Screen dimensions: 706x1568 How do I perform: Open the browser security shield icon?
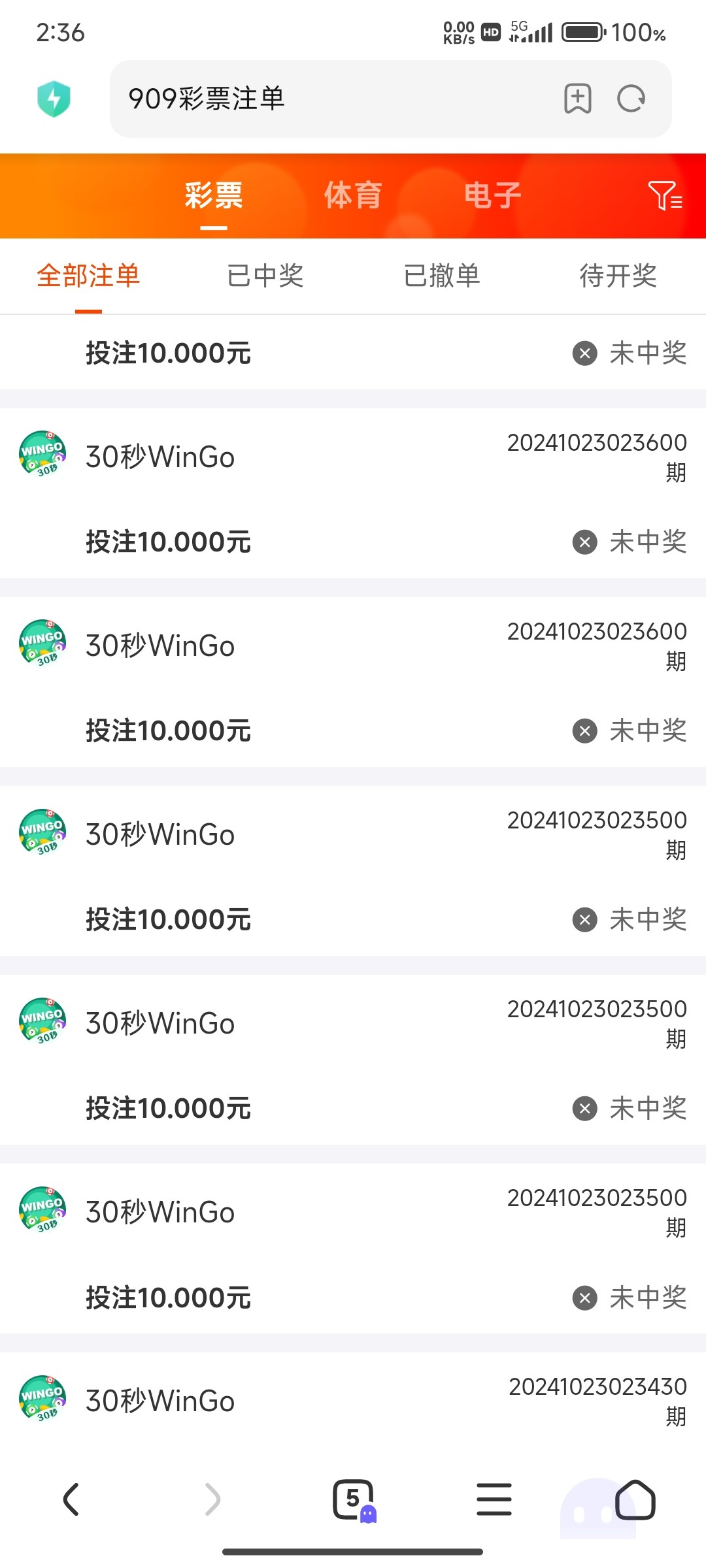54,99
